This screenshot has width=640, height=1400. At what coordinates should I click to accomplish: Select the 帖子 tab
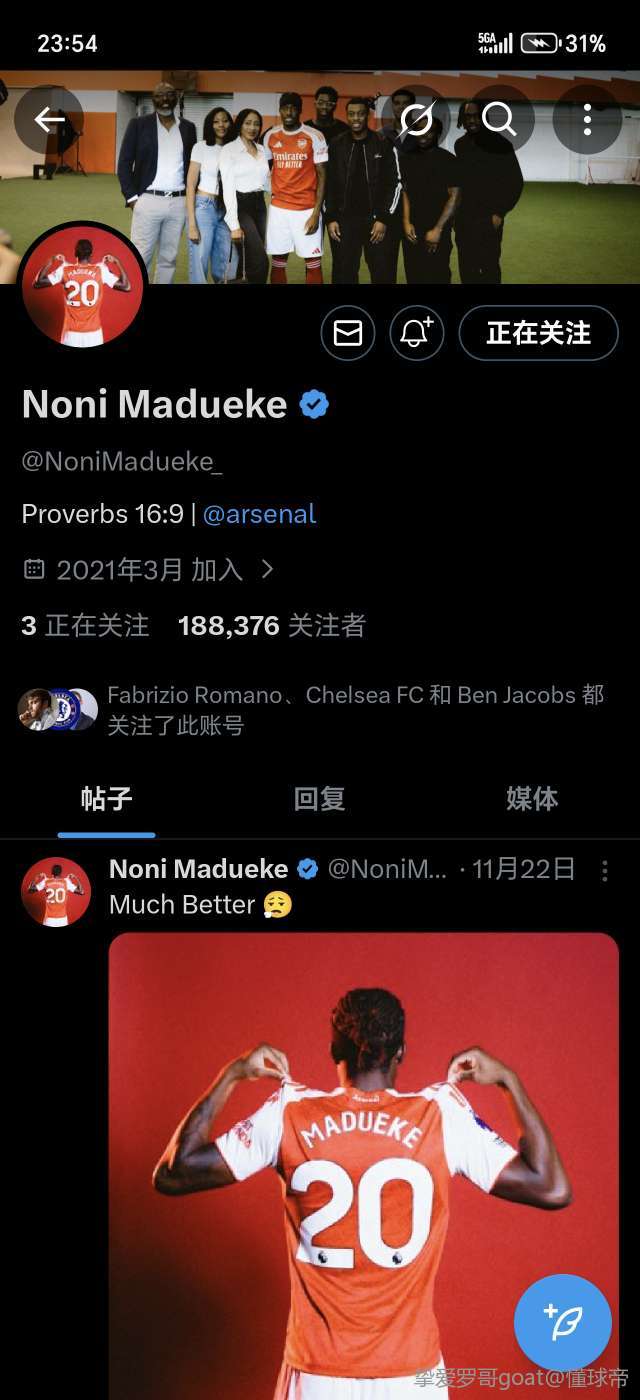coord(106,799)
